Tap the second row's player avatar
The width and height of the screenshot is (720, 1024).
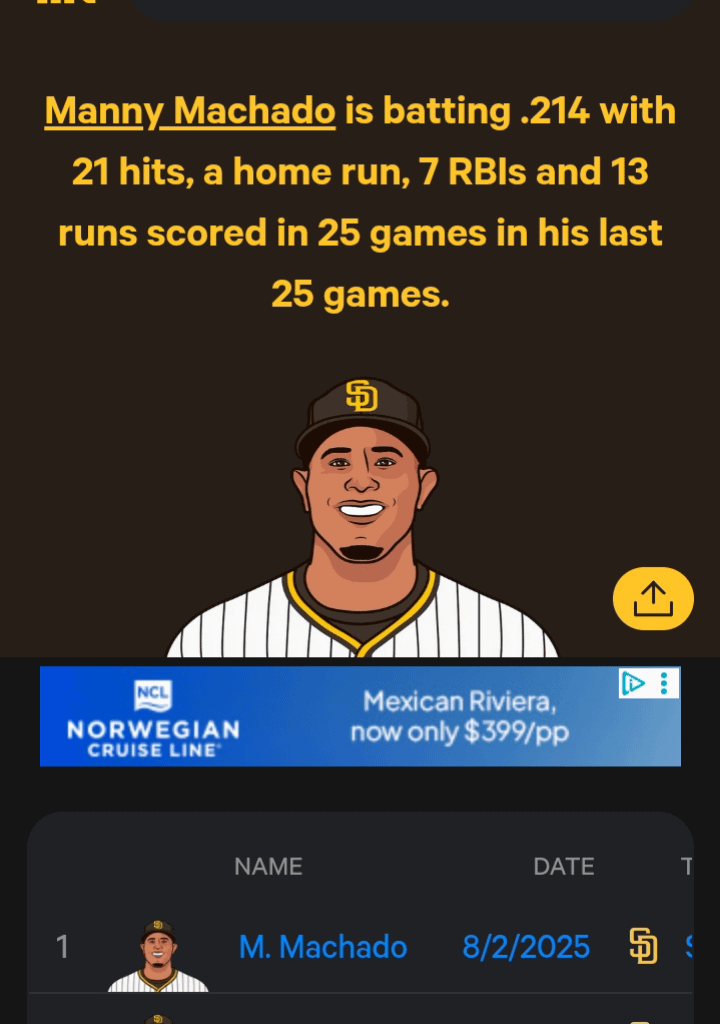point(160,1018)
